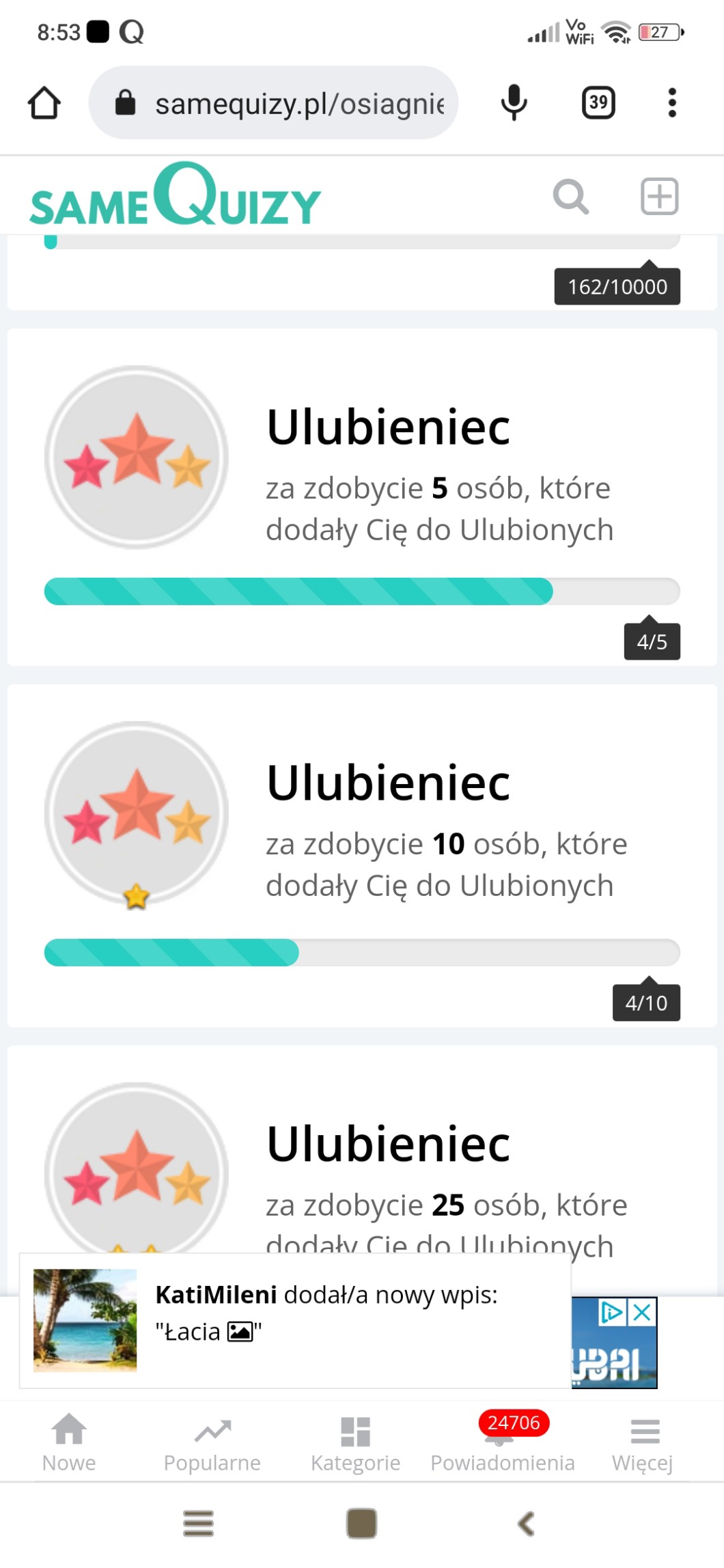Viewport: 724px width, 1568px height.
Task: Open the browser tab switcher
Action: [598, 103]
